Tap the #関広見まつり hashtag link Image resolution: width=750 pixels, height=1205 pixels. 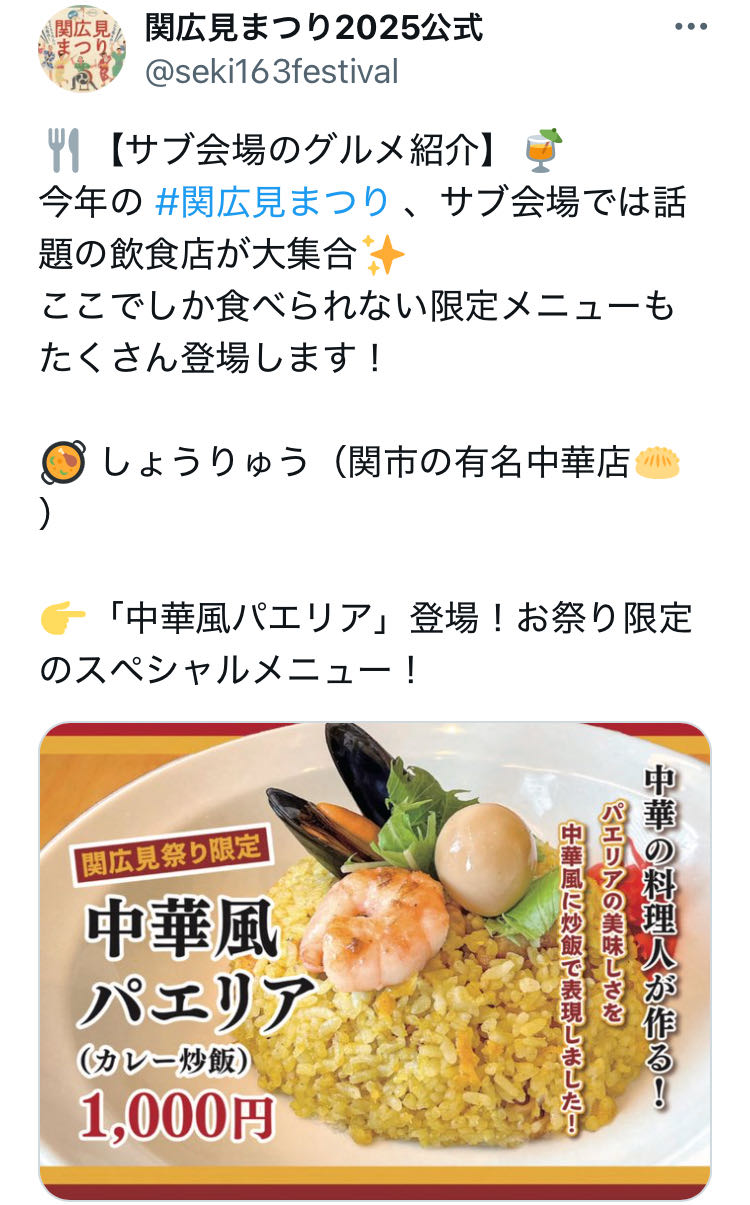(x=273, y=201)
